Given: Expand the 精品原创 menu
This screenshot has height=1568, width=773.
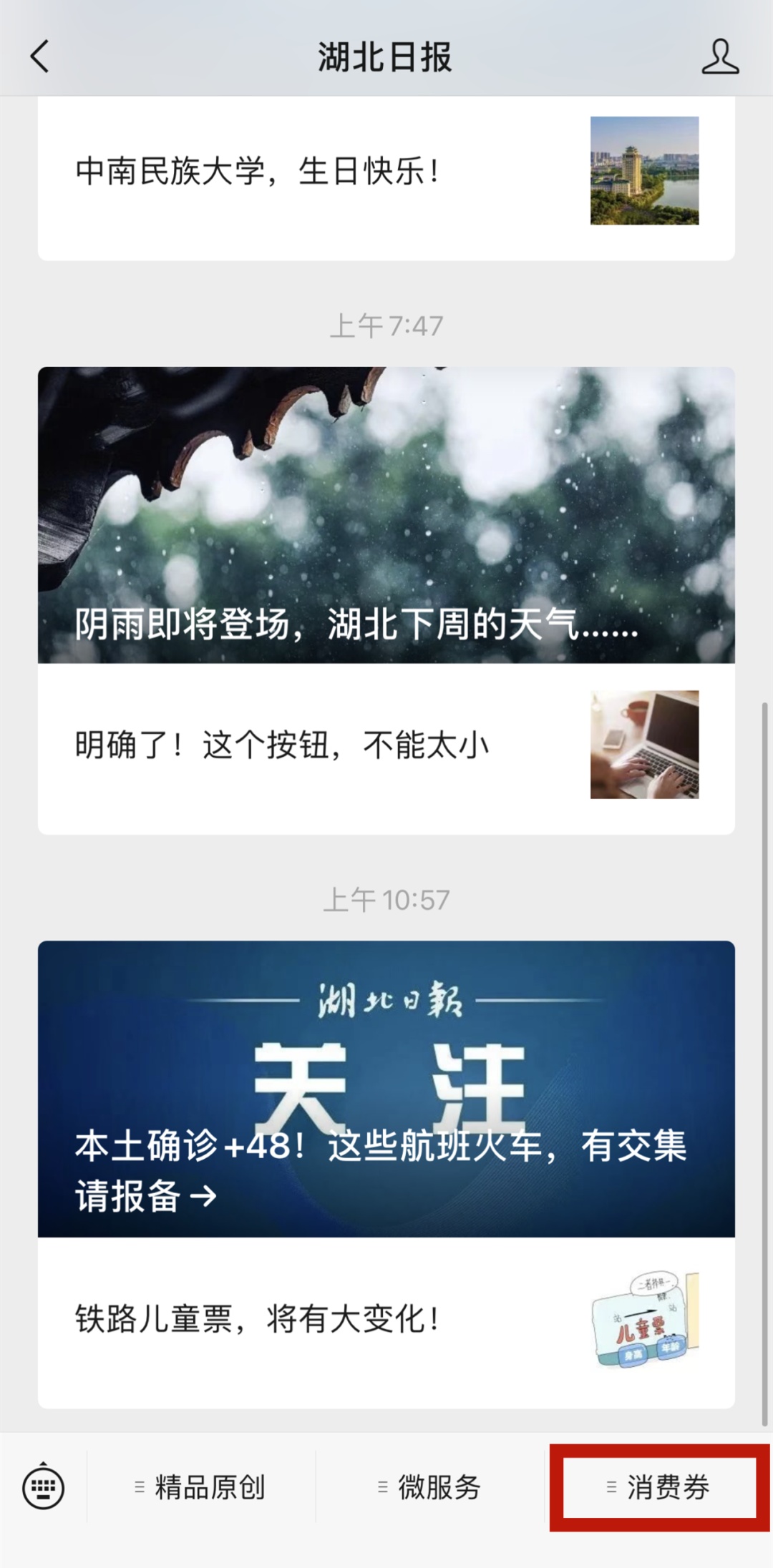Looking at the screenshot, I should point(201,1488).
